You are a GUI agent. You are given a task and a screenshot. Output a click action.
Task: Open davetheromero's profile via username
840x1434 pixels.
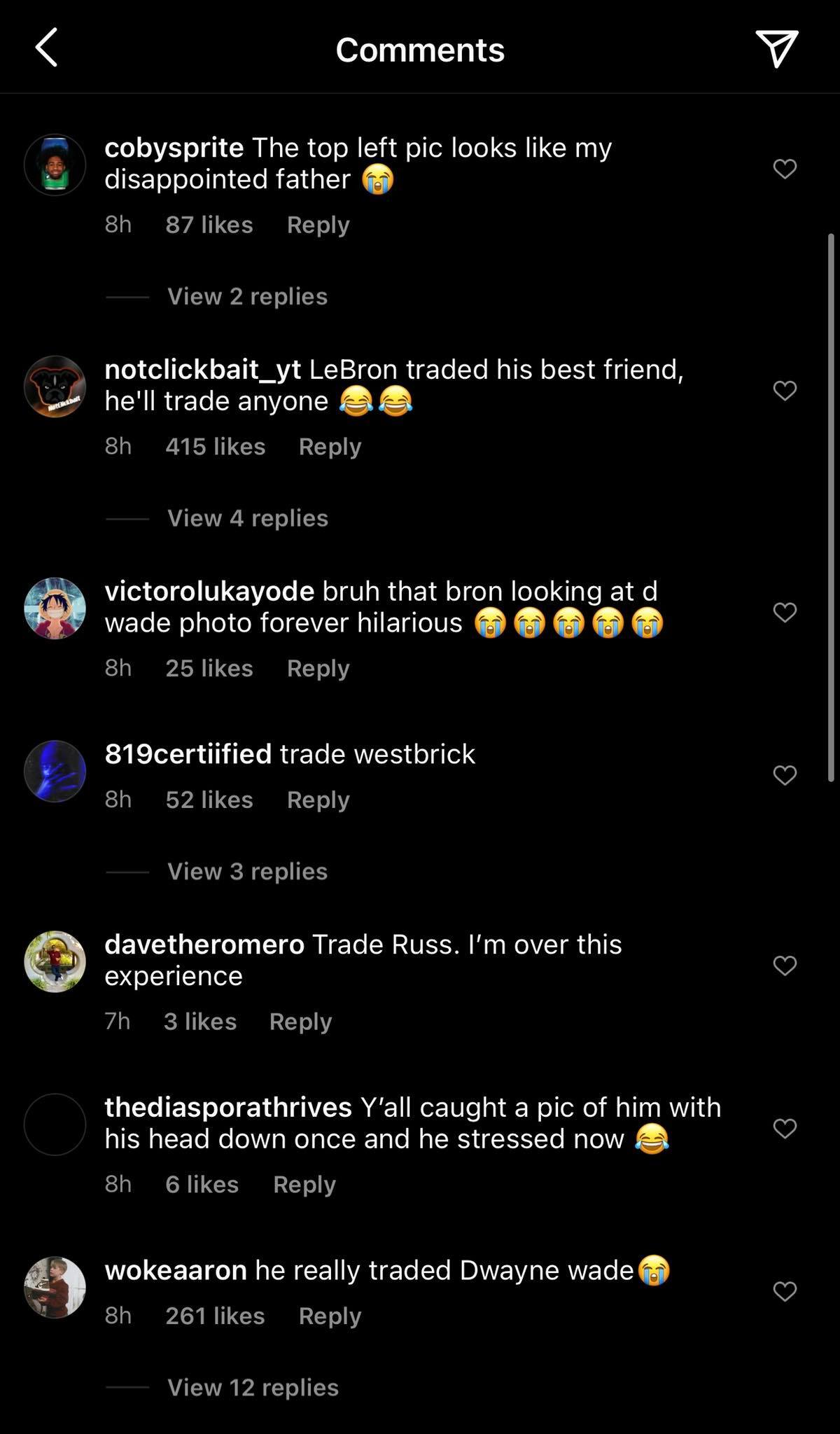coord(204,945)
